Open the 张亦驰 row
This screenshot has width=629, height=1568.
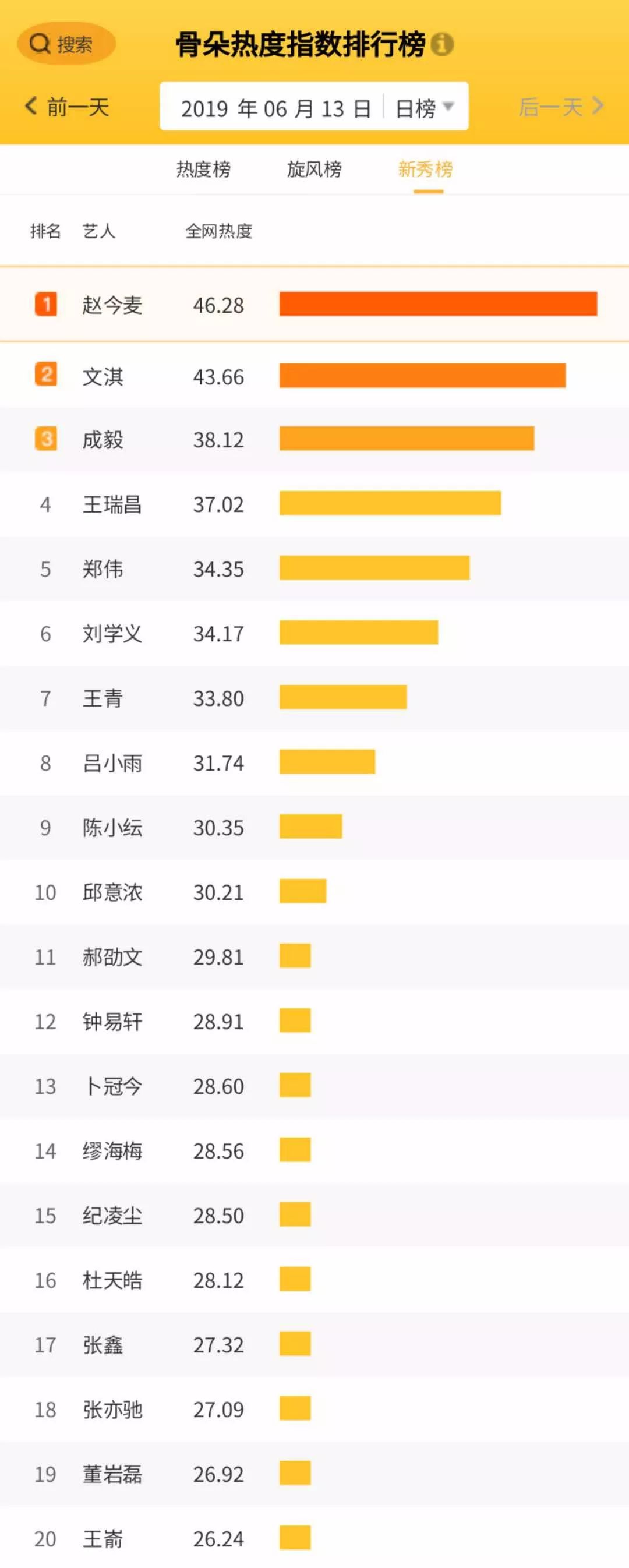[112, 1409]
